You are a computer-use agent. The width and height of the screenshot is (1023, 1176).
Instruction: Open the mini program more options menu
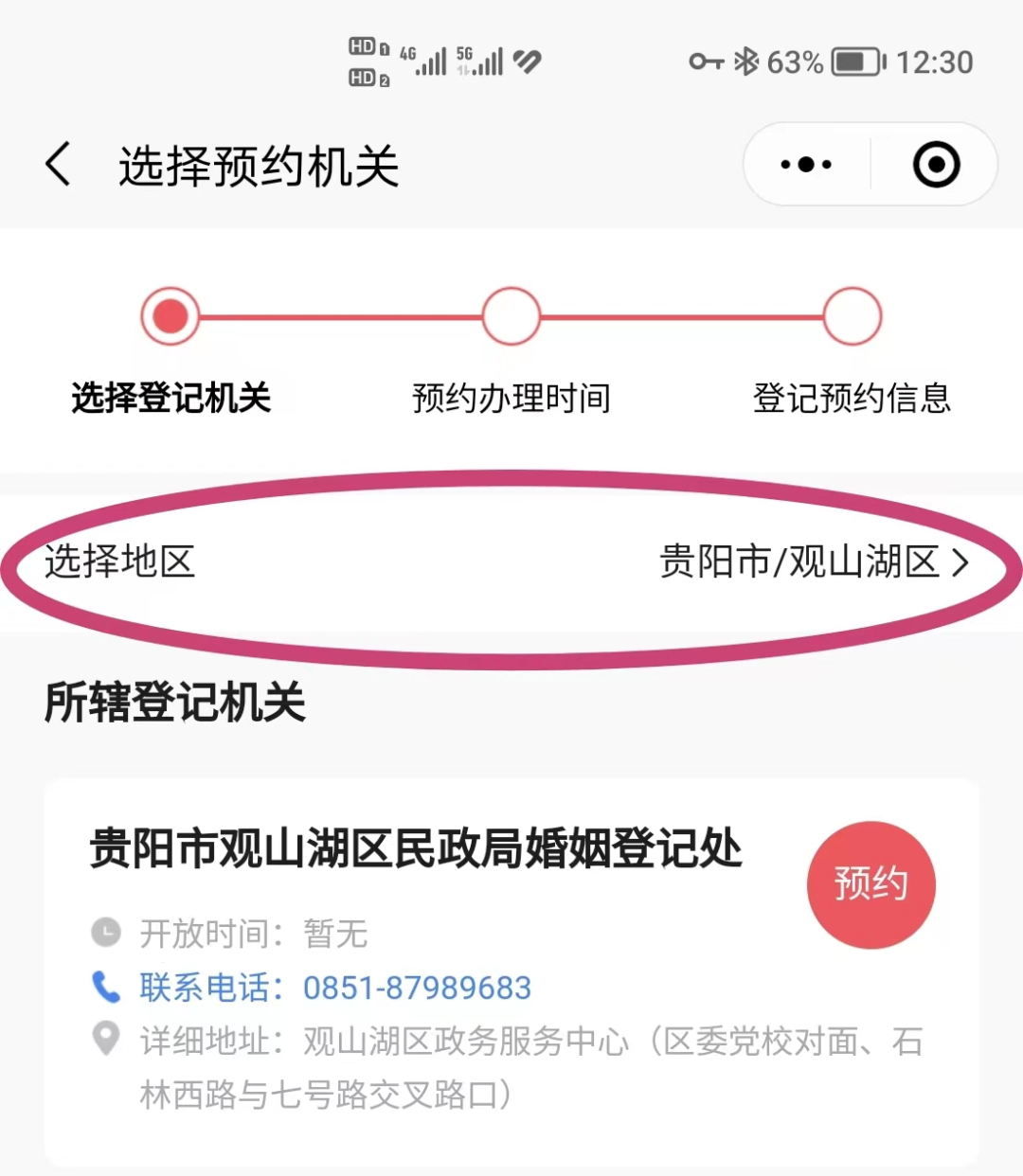coord(806,165)
